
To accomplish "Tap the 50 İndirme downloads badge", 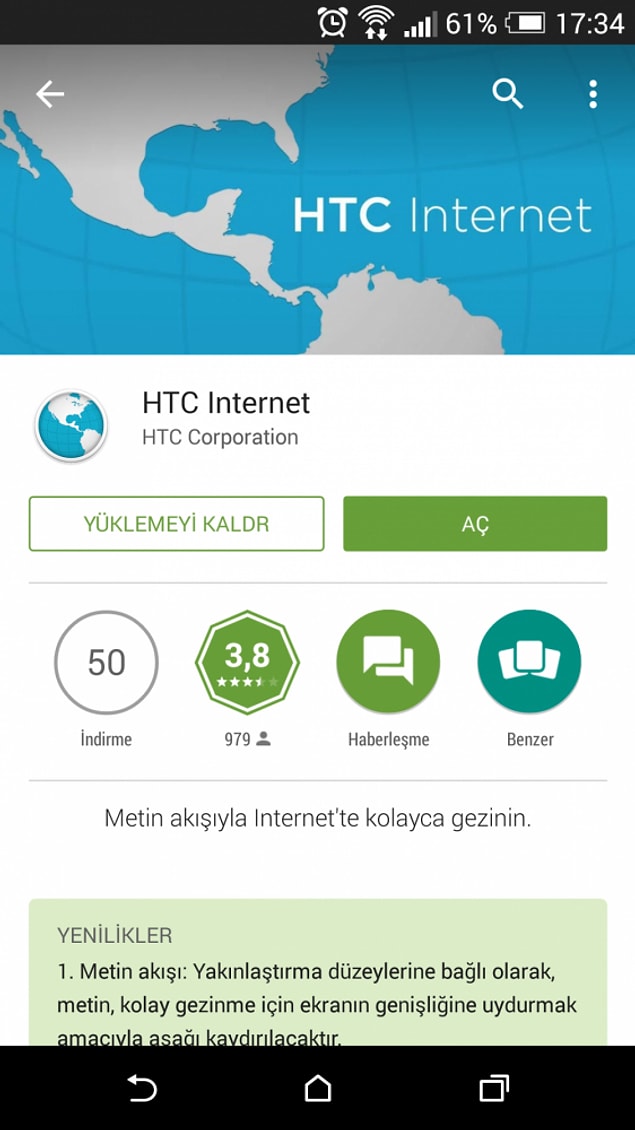I will click(106, 662).
